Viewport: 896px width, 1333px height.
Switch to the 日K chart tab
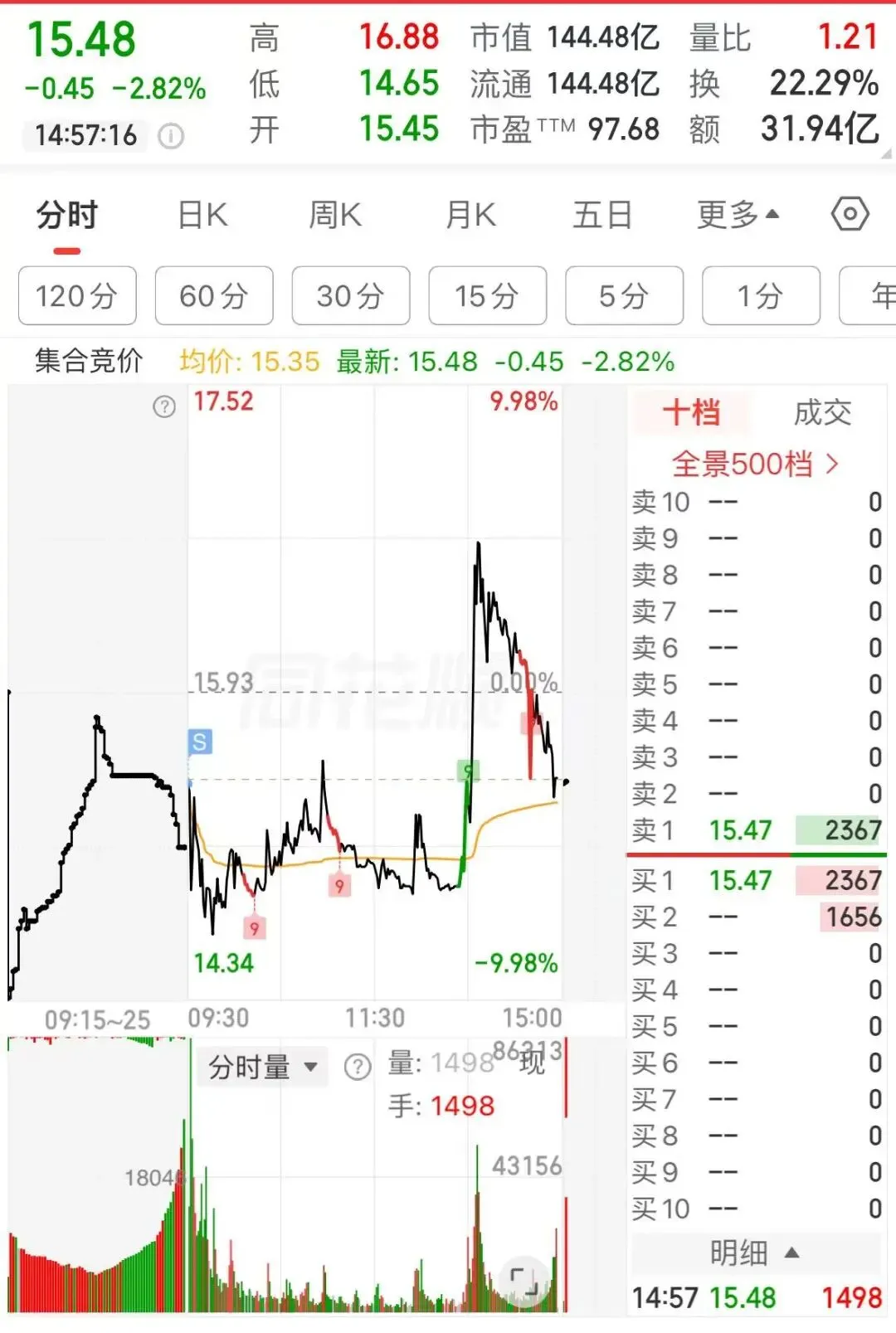[x=203, y=216]
